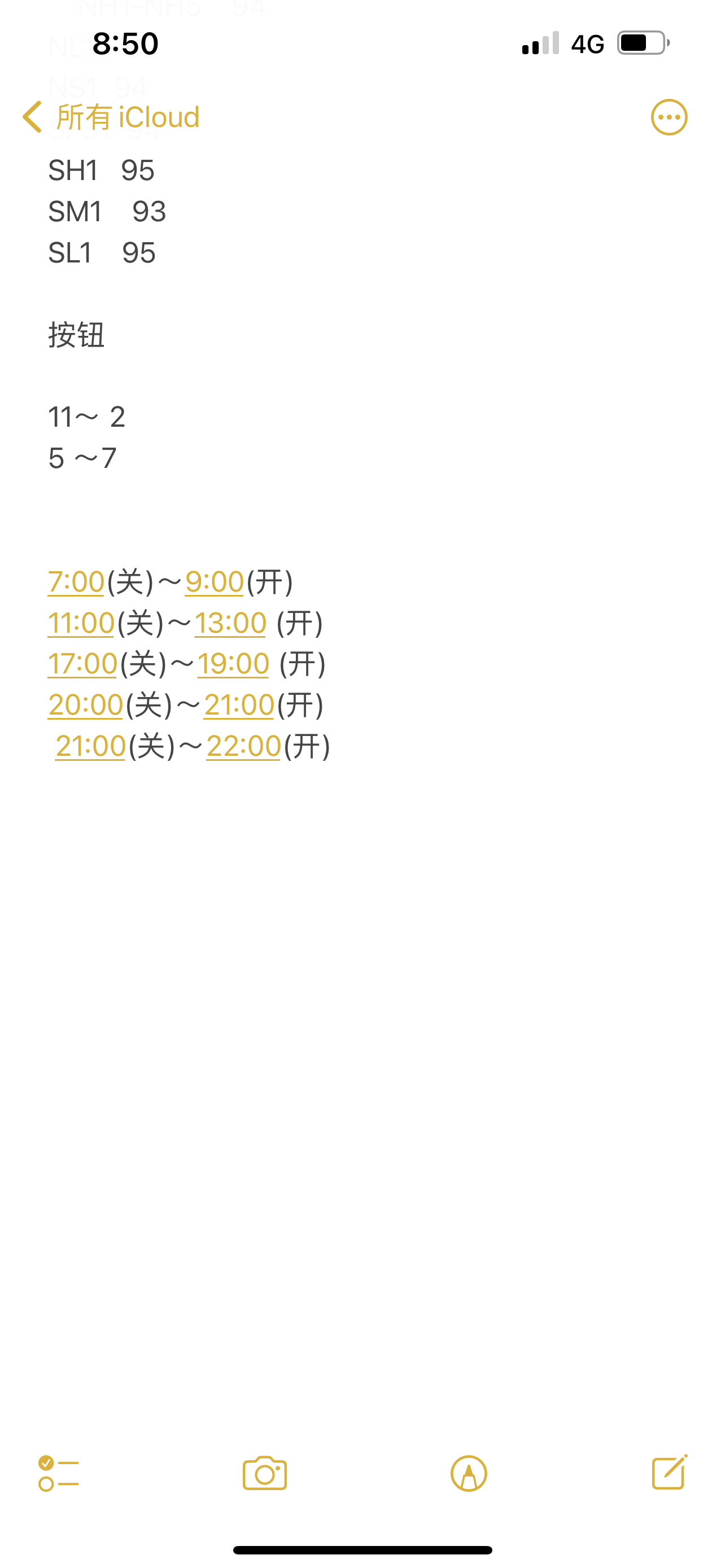Image resolution: width=725 pixels, height=1568 pixels.
Task: Open the 17:00 time link
Action: tap(83, 664)
